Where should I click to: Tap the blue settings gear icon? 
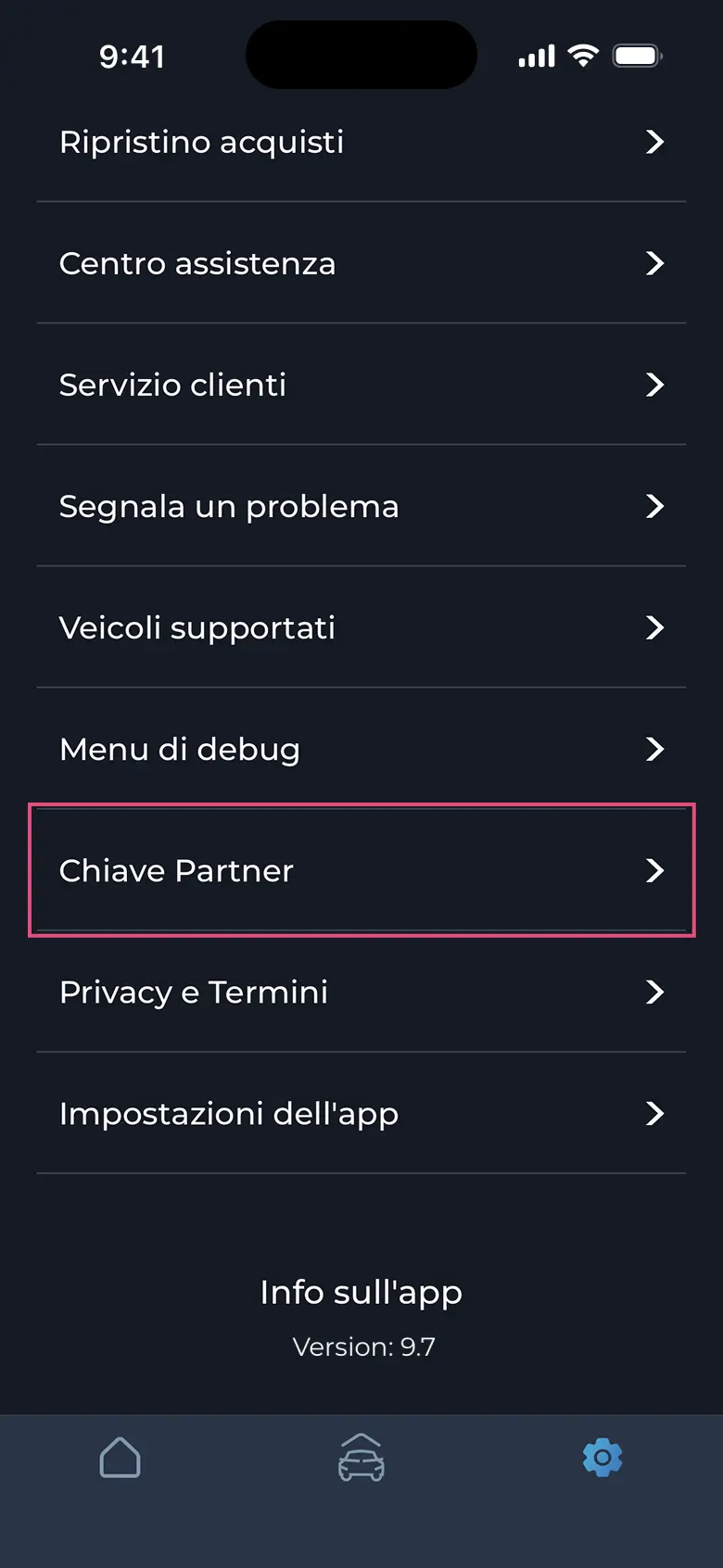[x=602, y=1457]
